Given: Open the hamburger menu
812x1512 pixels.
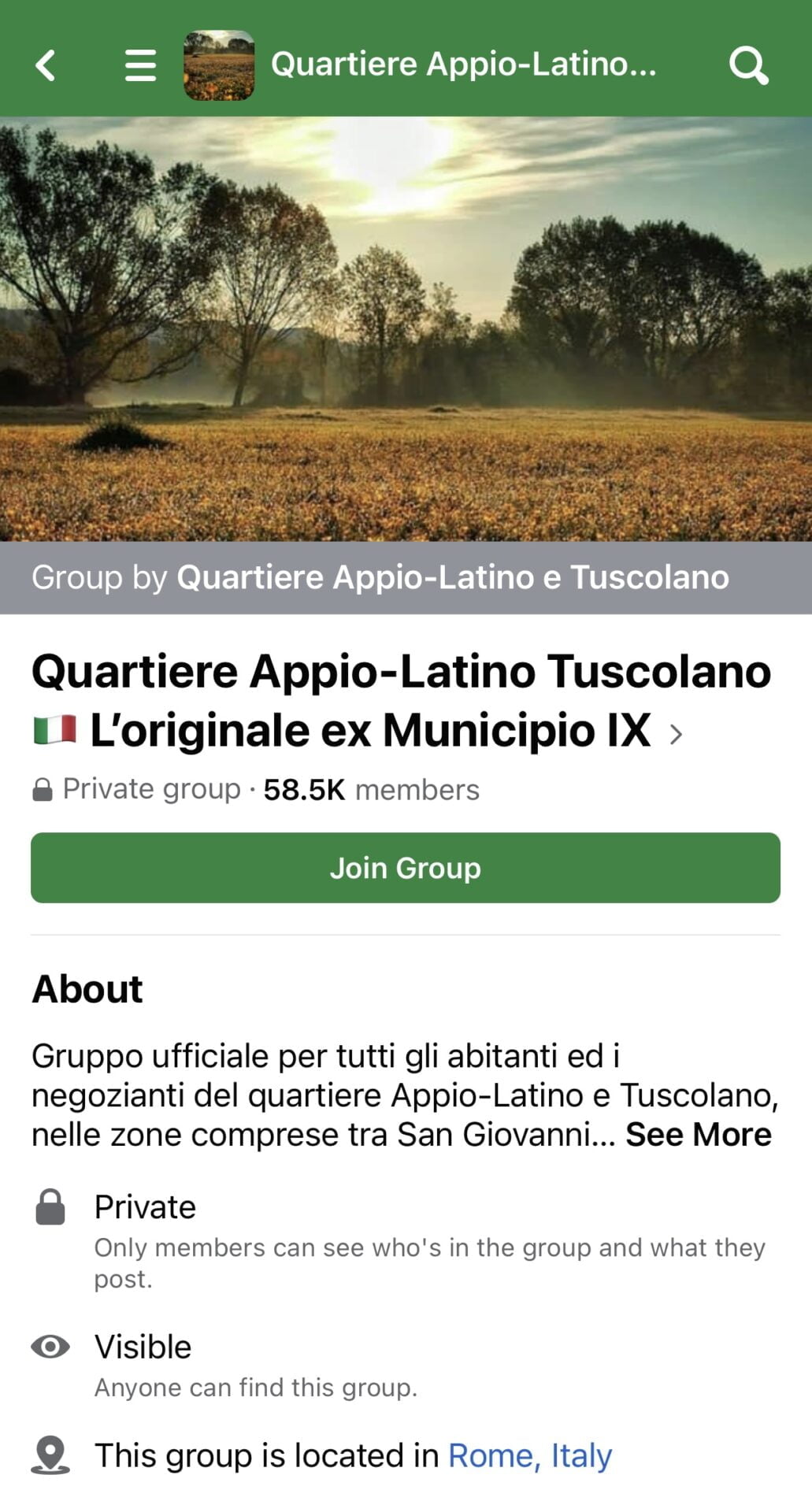Looking at the screenshot, I should point(140,65).
